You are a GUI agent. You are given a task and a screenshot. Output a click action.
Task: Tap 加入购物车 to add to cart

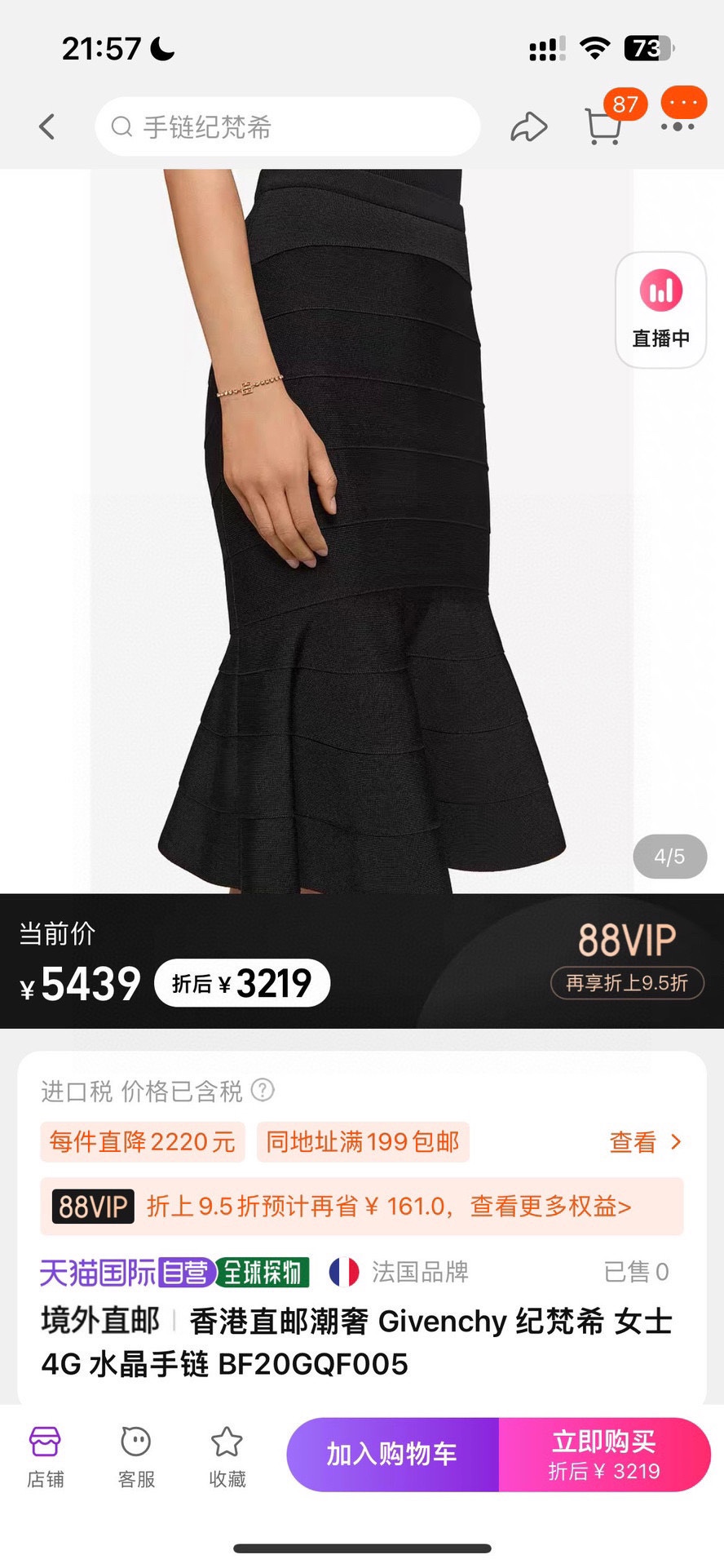pyautogui.click(x=392, y=1454)
